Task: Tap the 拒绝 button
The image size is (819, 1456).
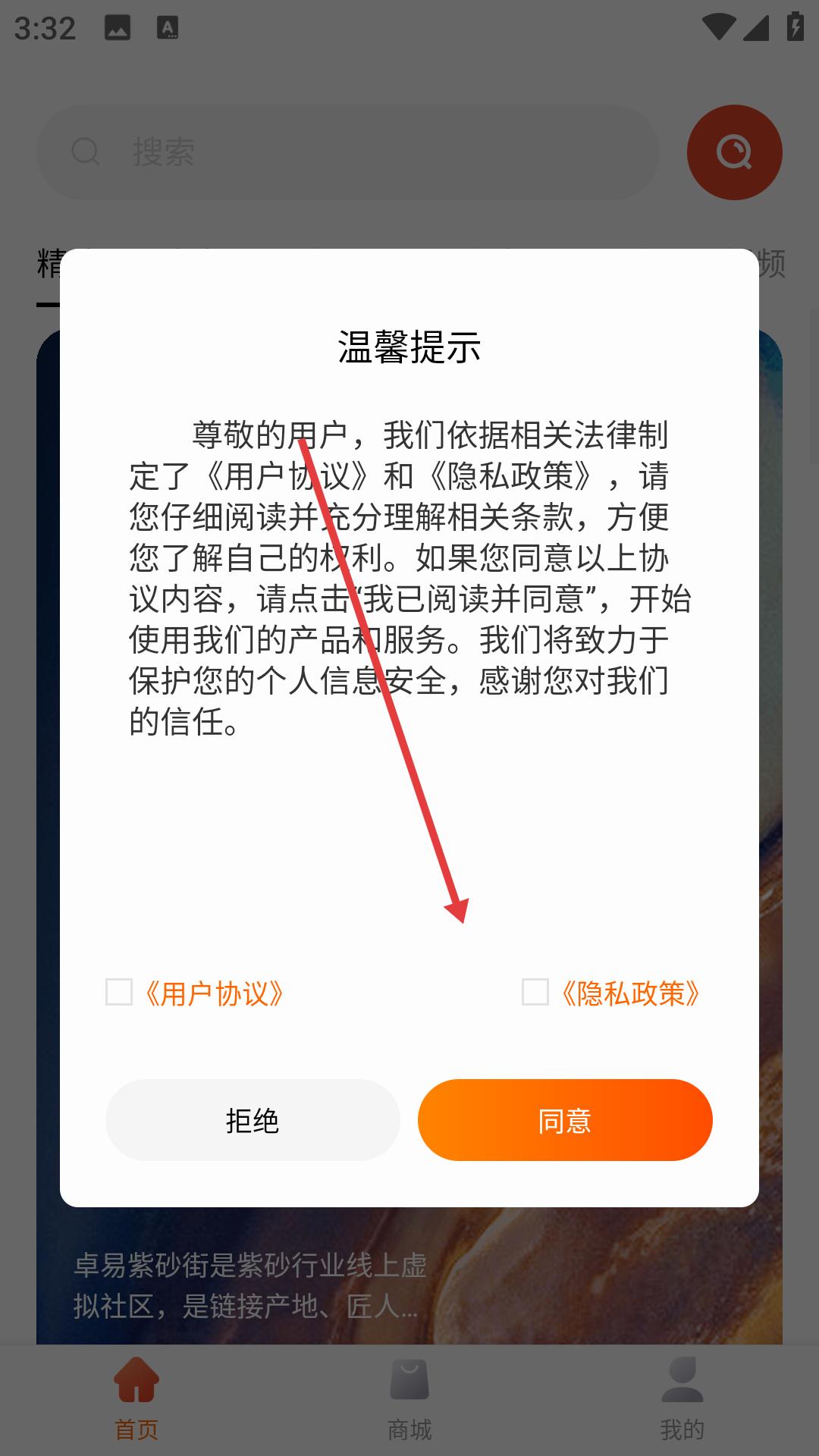Action: pyautogui.click(x=253, y=1120)
